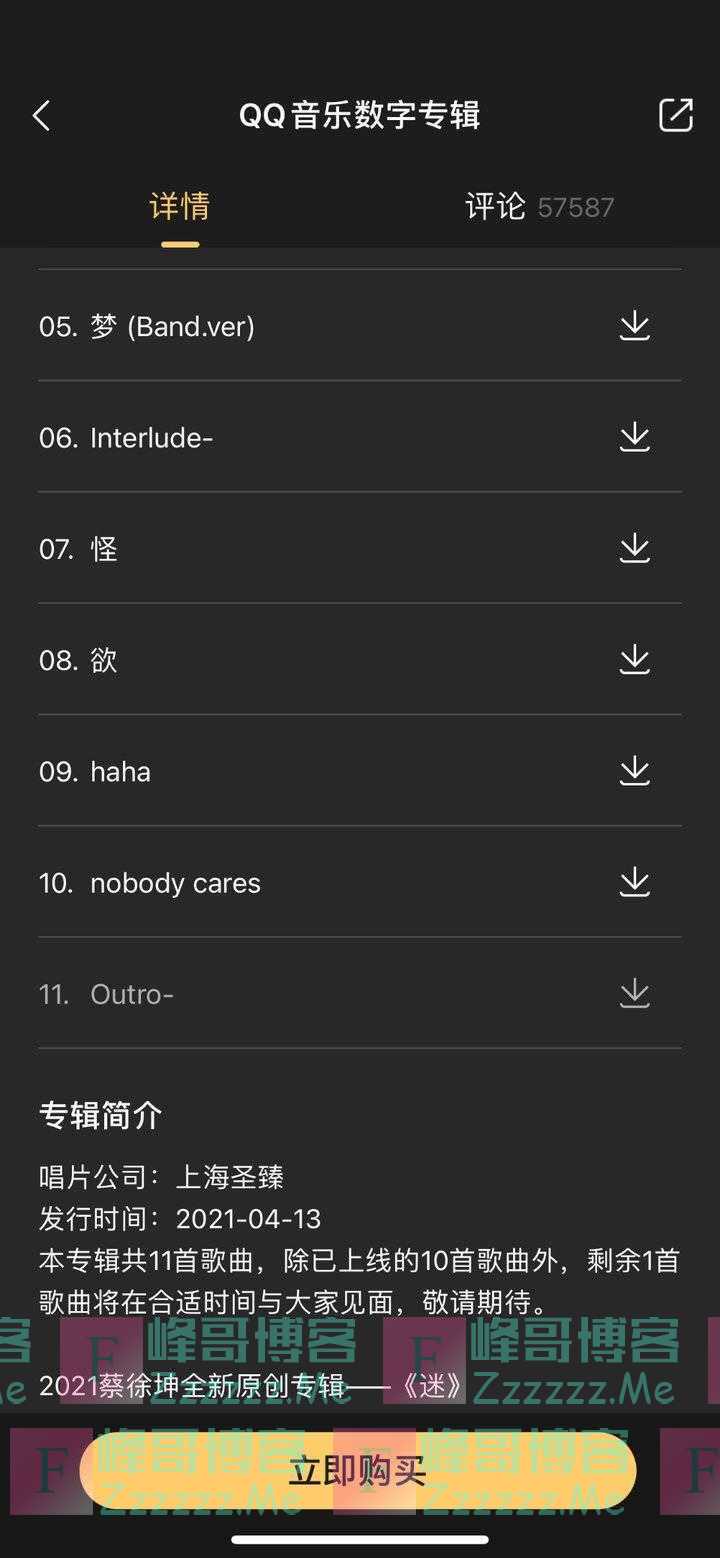Download track 10 nobody cares

click(x=634, y=882)
